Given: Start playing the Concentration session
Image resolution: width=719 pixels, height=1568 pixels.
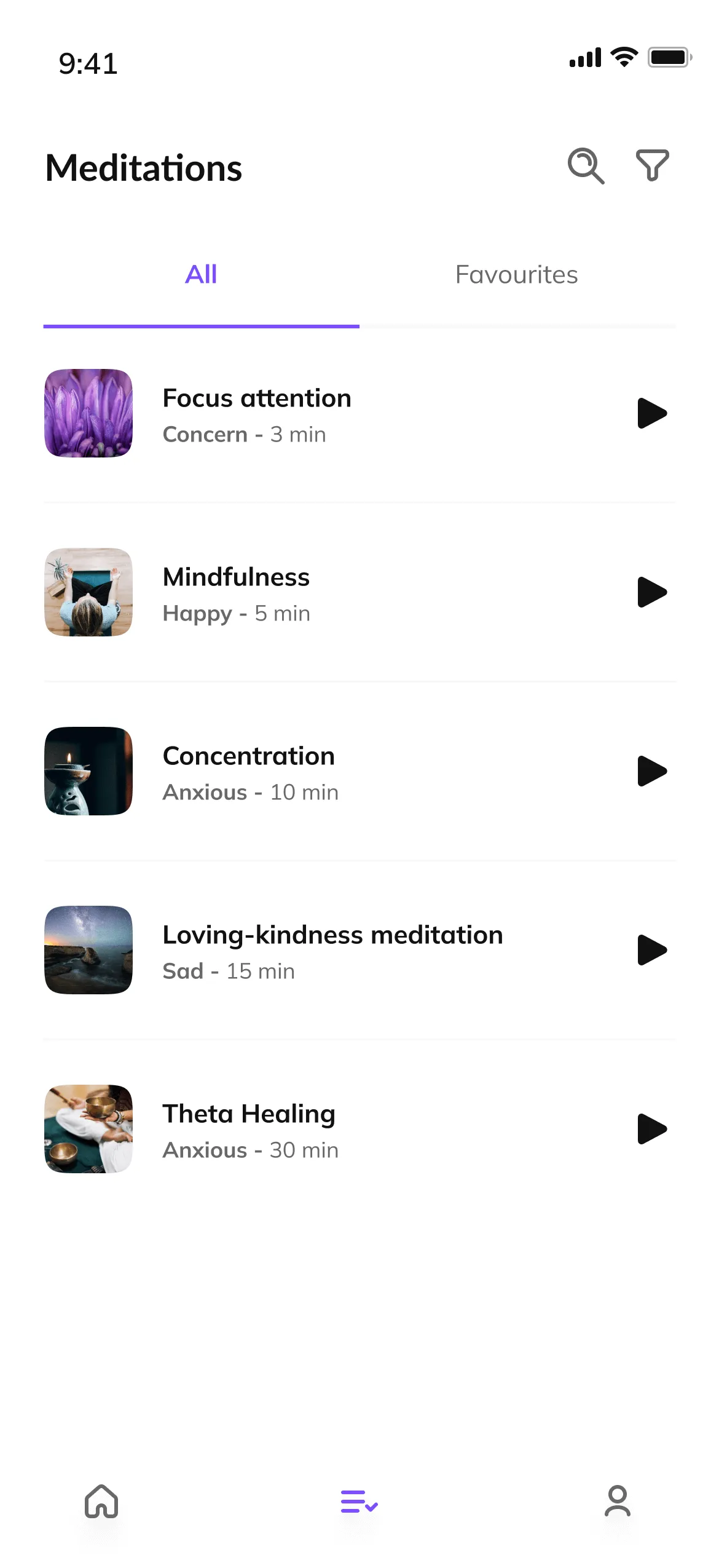Looking at the screenshot, I should 651,771.
